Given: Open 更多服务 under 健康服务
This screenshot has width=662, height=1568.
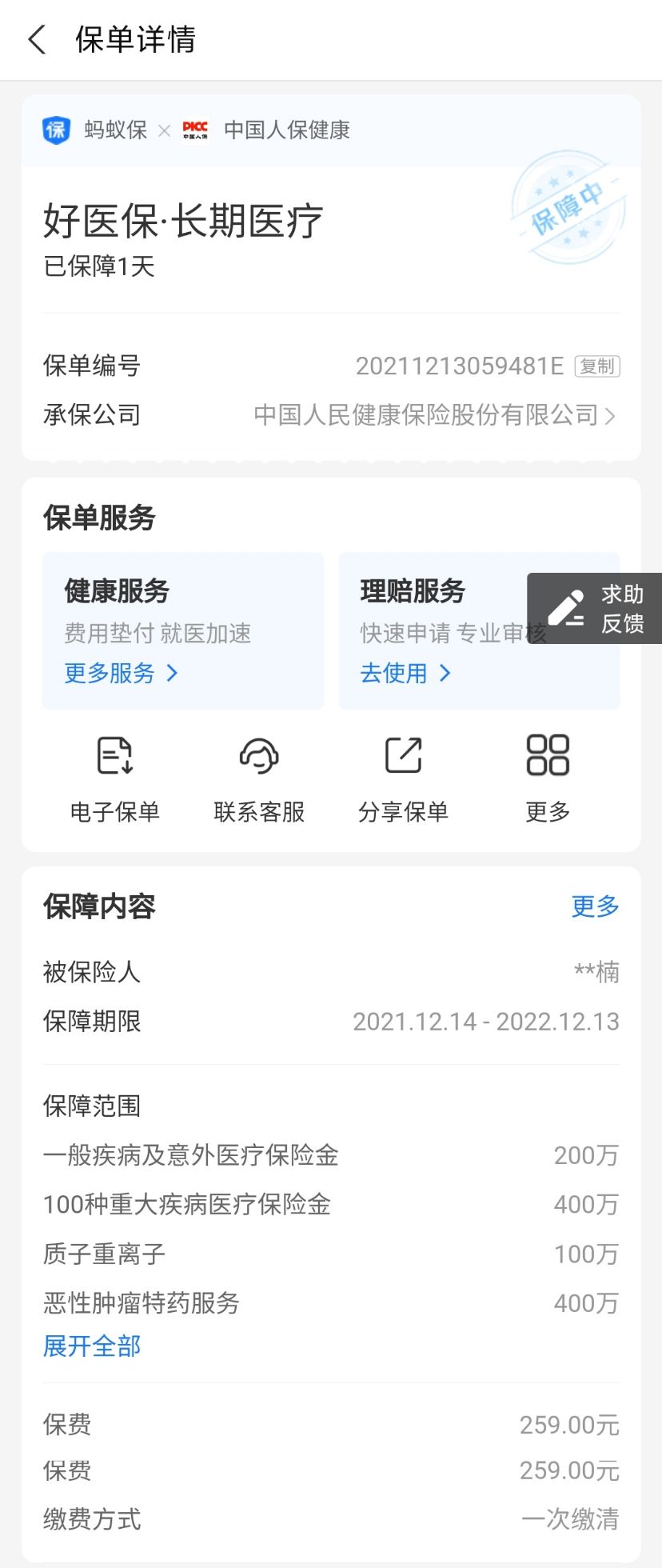Looking at the screenshot, I should coord(121,673).
